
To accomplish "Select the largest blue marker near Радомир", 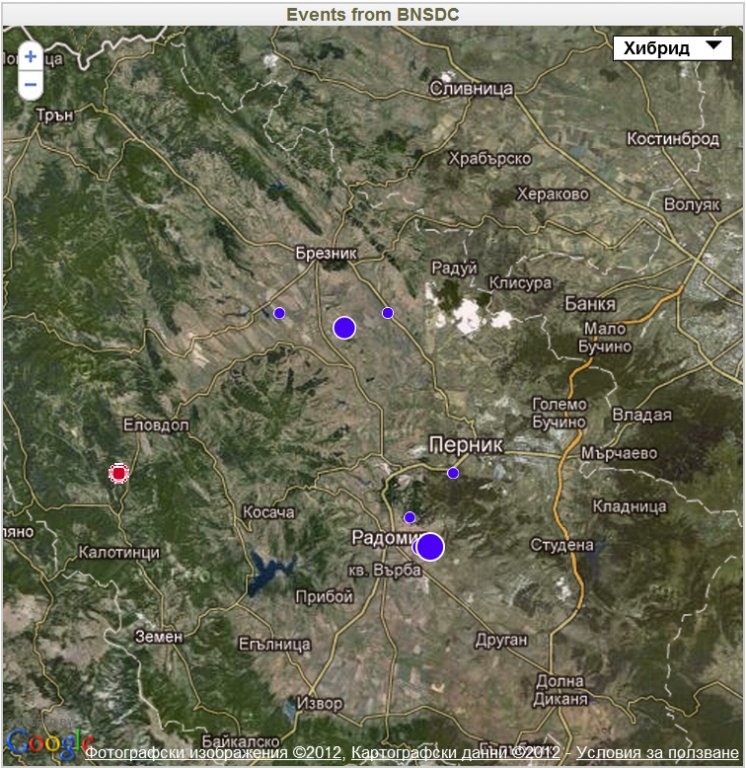I will pos(430,547).
